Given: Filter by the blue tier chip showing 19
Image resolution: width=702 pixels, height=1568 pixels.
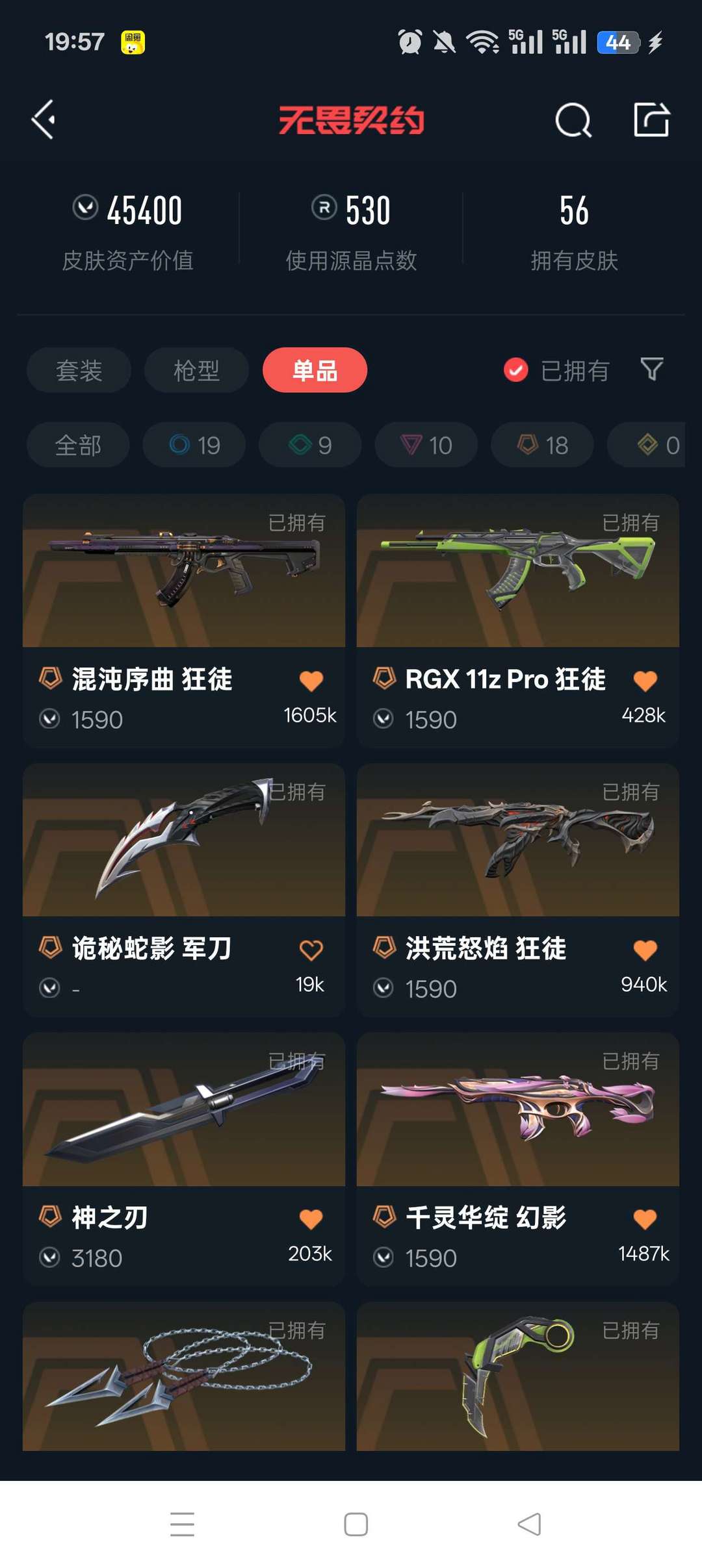Looking at the screenshot, I should (194, 445).
